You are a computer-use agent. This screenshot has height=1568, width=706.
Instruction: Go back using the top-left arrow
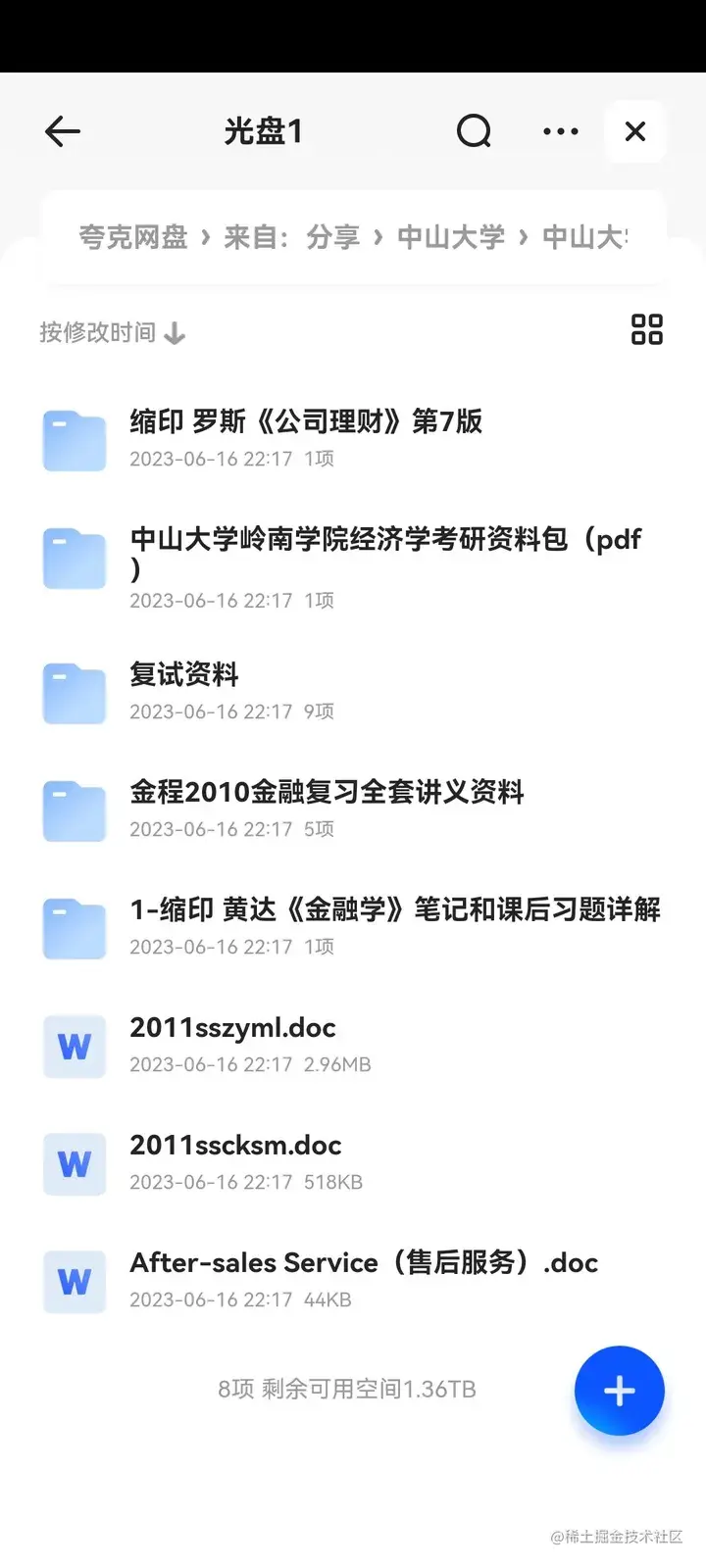coord(63,131)
